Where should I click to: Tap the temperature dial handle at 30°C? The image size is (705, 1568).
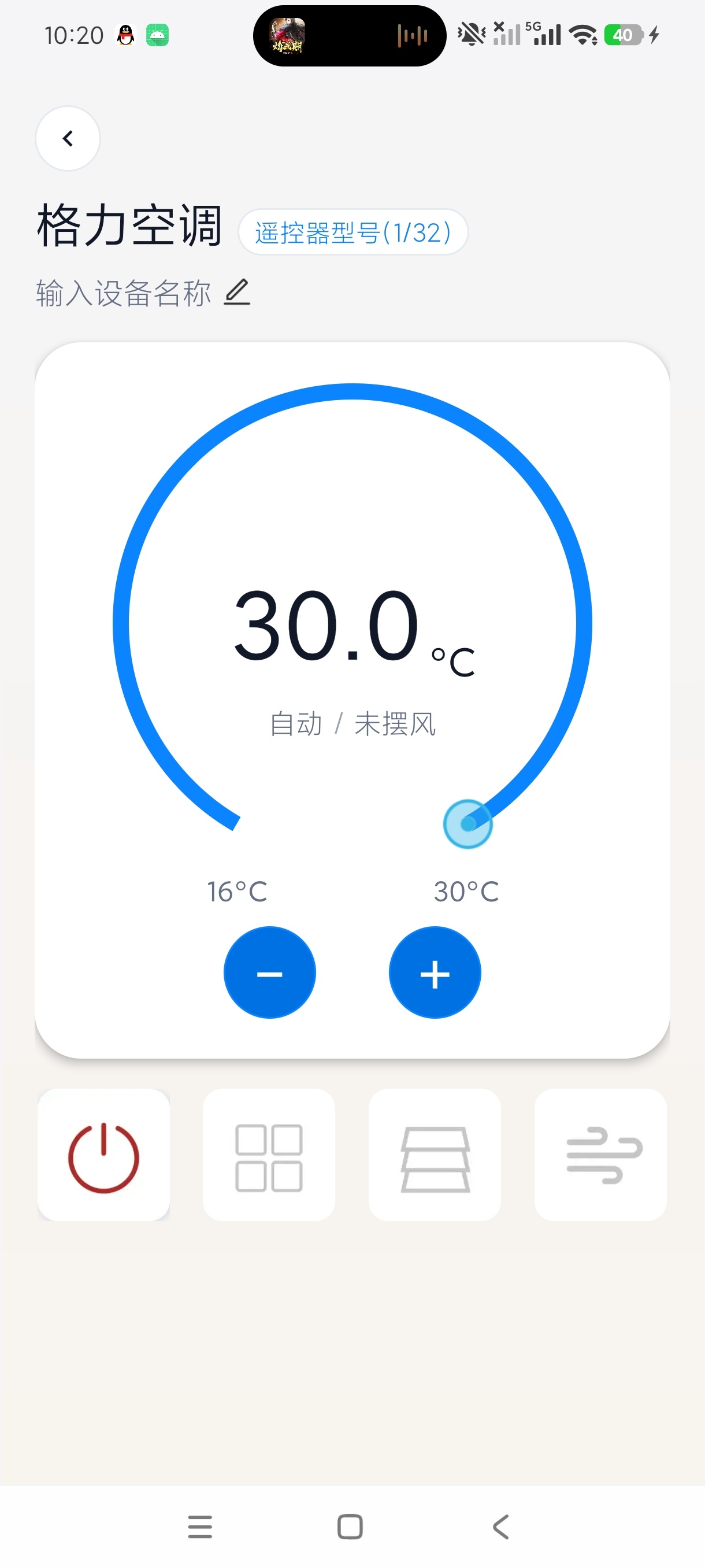[x=467, y=823]
